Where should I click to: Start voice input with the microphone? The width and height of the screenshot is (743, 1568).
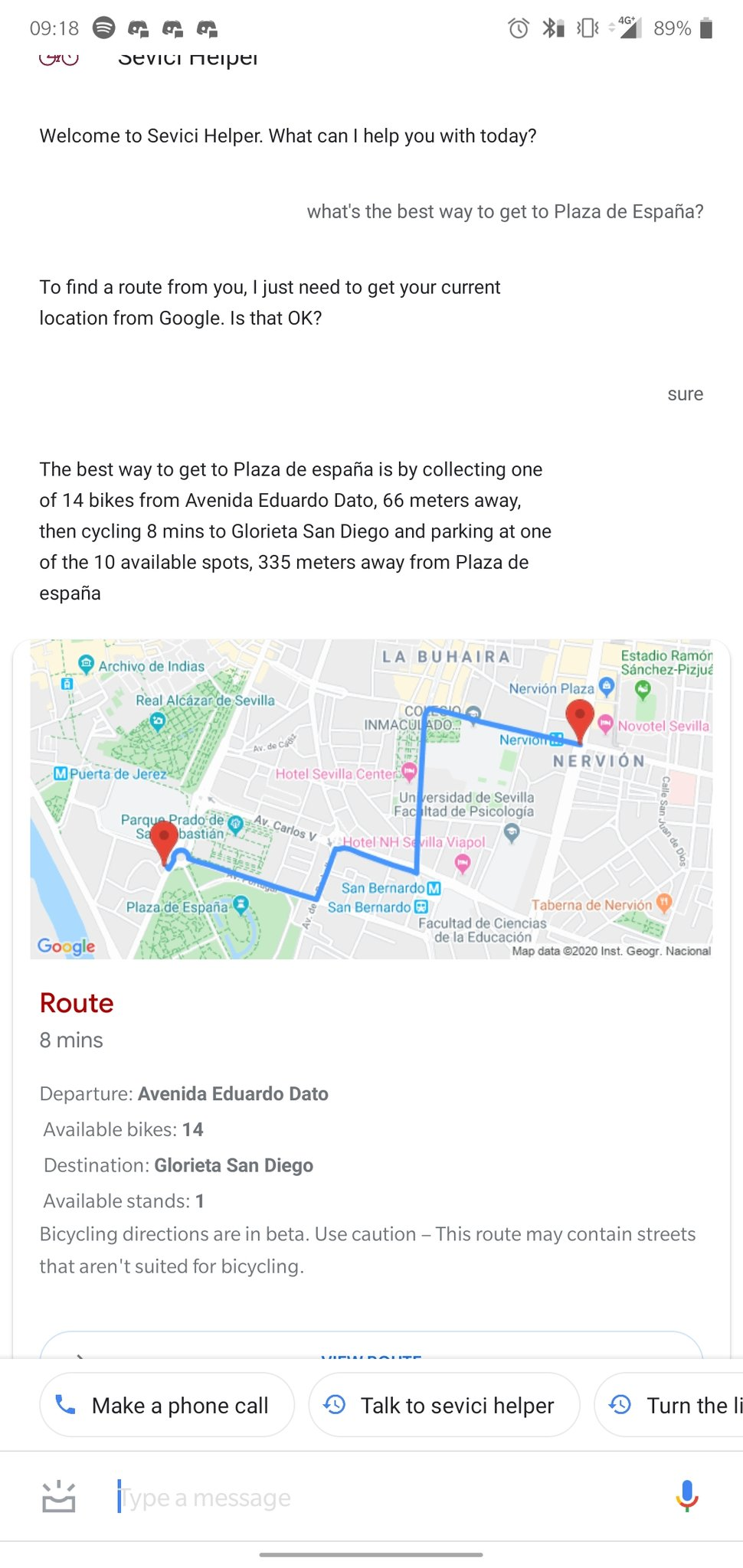click(x=686, y=1495)
